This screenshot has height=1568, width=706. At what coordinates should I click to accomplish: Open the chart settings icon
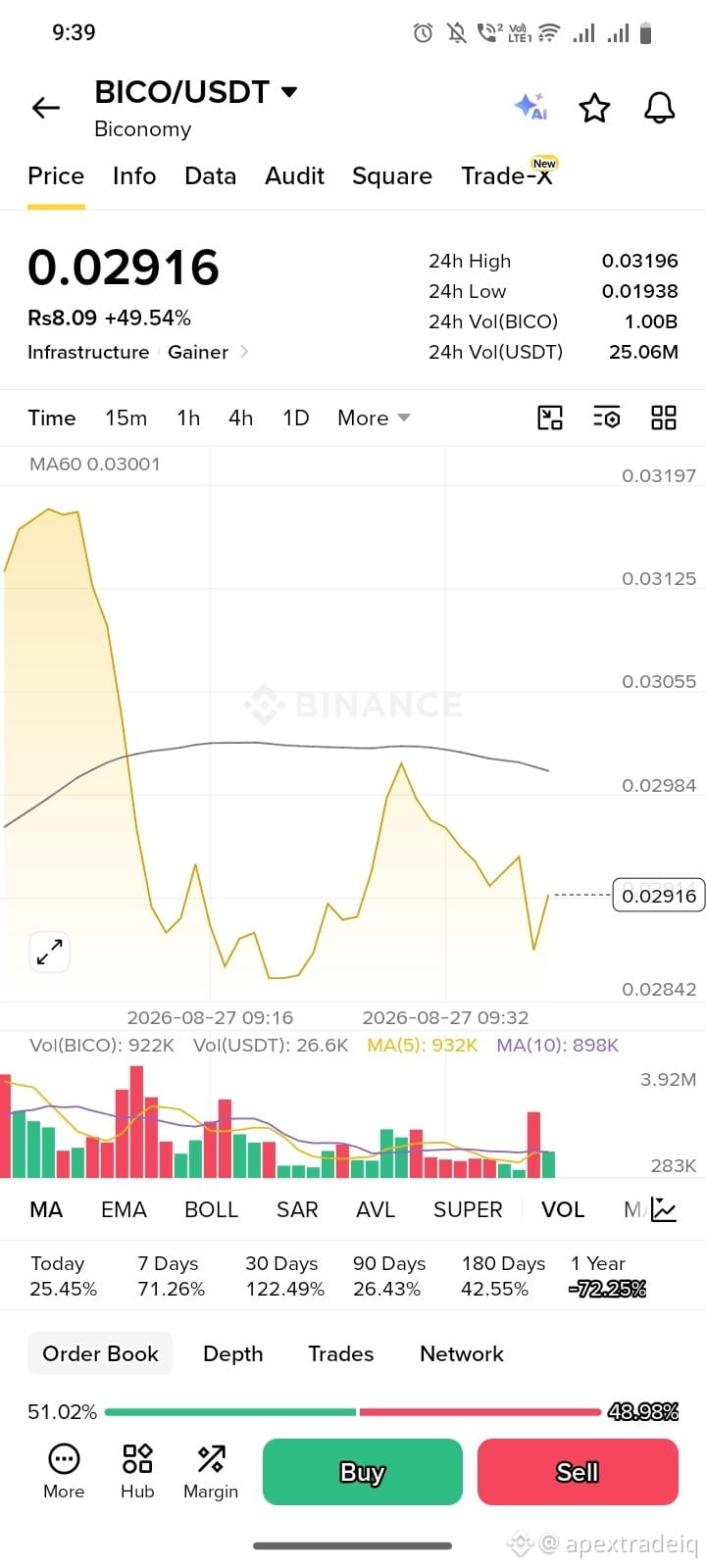tap(607, 418)
